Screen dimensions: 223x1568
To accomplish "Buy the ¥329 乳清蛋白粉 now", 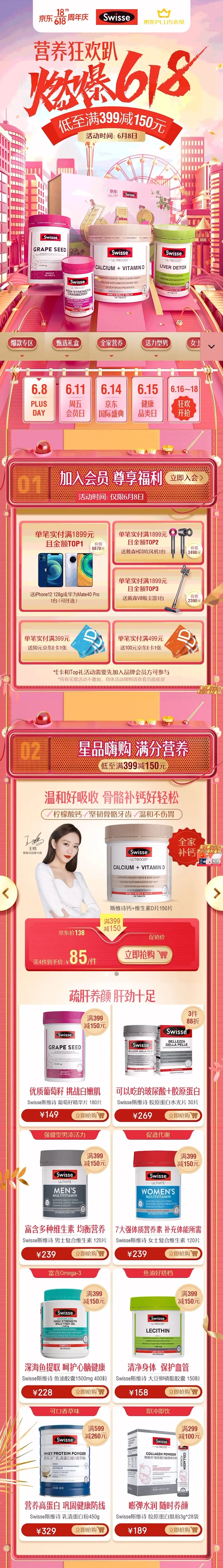I will click(89, 1529).
